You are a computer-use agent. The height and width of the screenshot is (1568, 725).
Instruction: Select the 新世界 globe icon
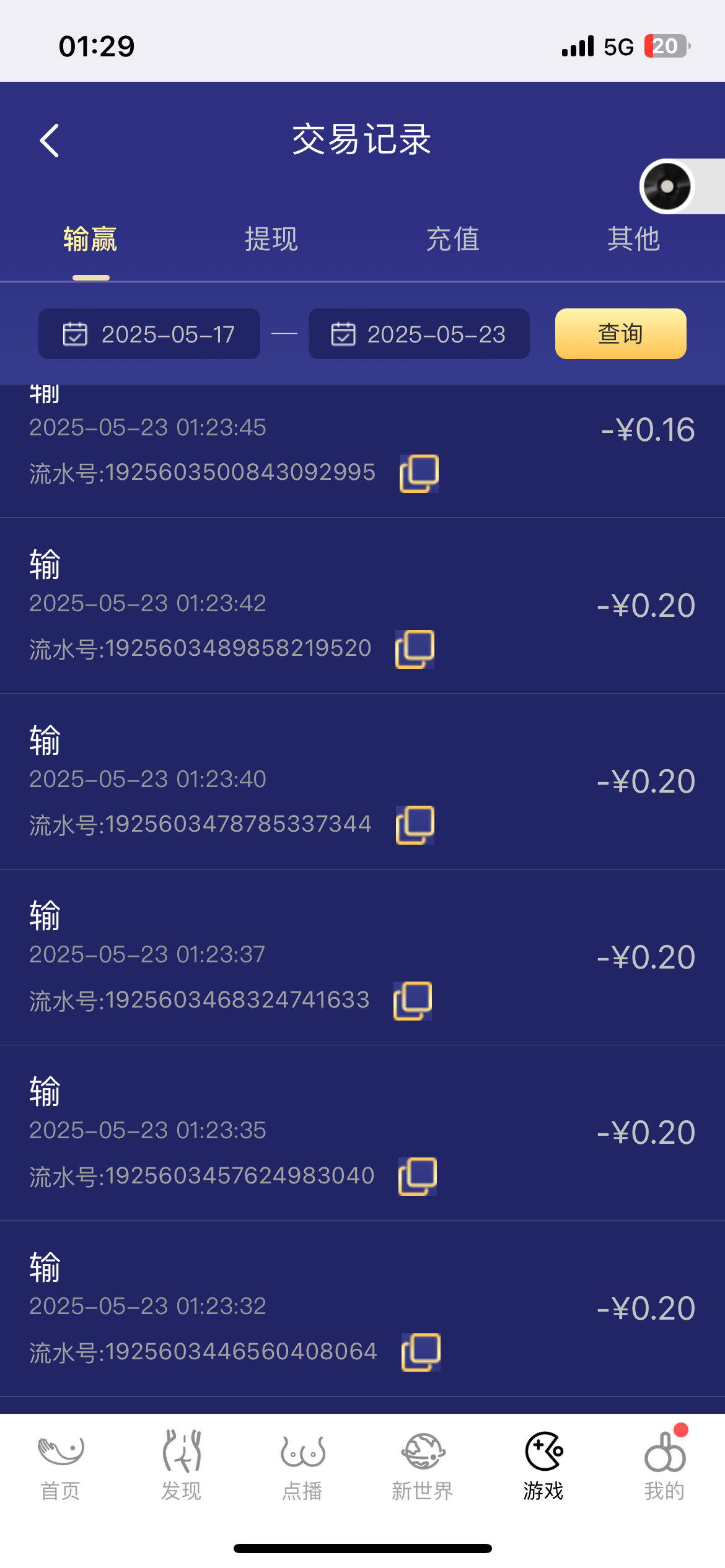click(423, 1457)
